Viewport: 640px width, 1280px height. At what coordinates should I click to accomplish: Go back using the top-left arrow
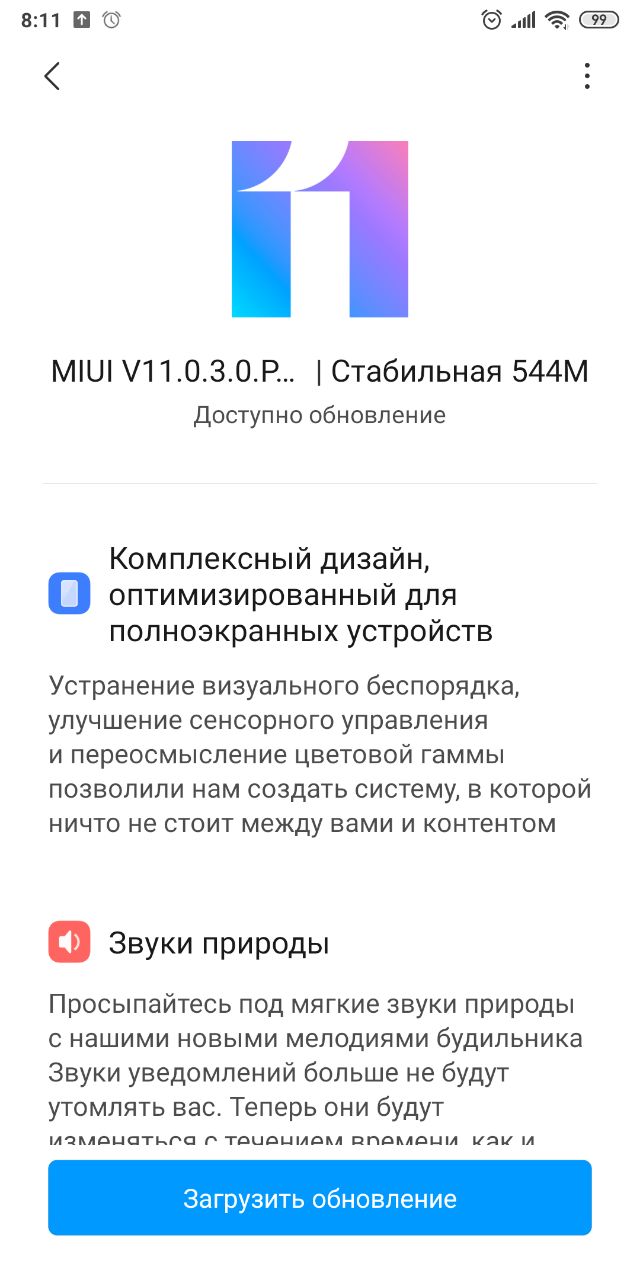[52, 76]
